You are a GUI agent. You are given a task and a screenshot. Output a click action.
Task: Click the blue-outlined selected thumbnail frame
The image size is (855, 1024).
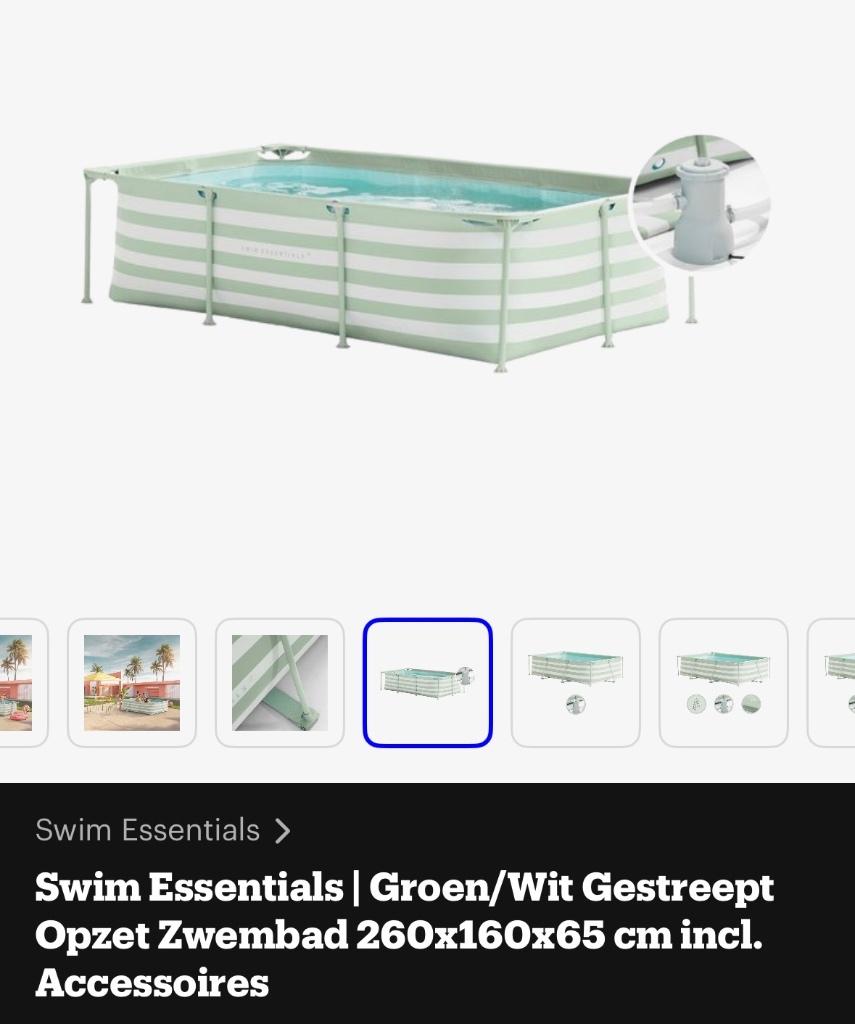pyautogui.click(x=427, y=683)
